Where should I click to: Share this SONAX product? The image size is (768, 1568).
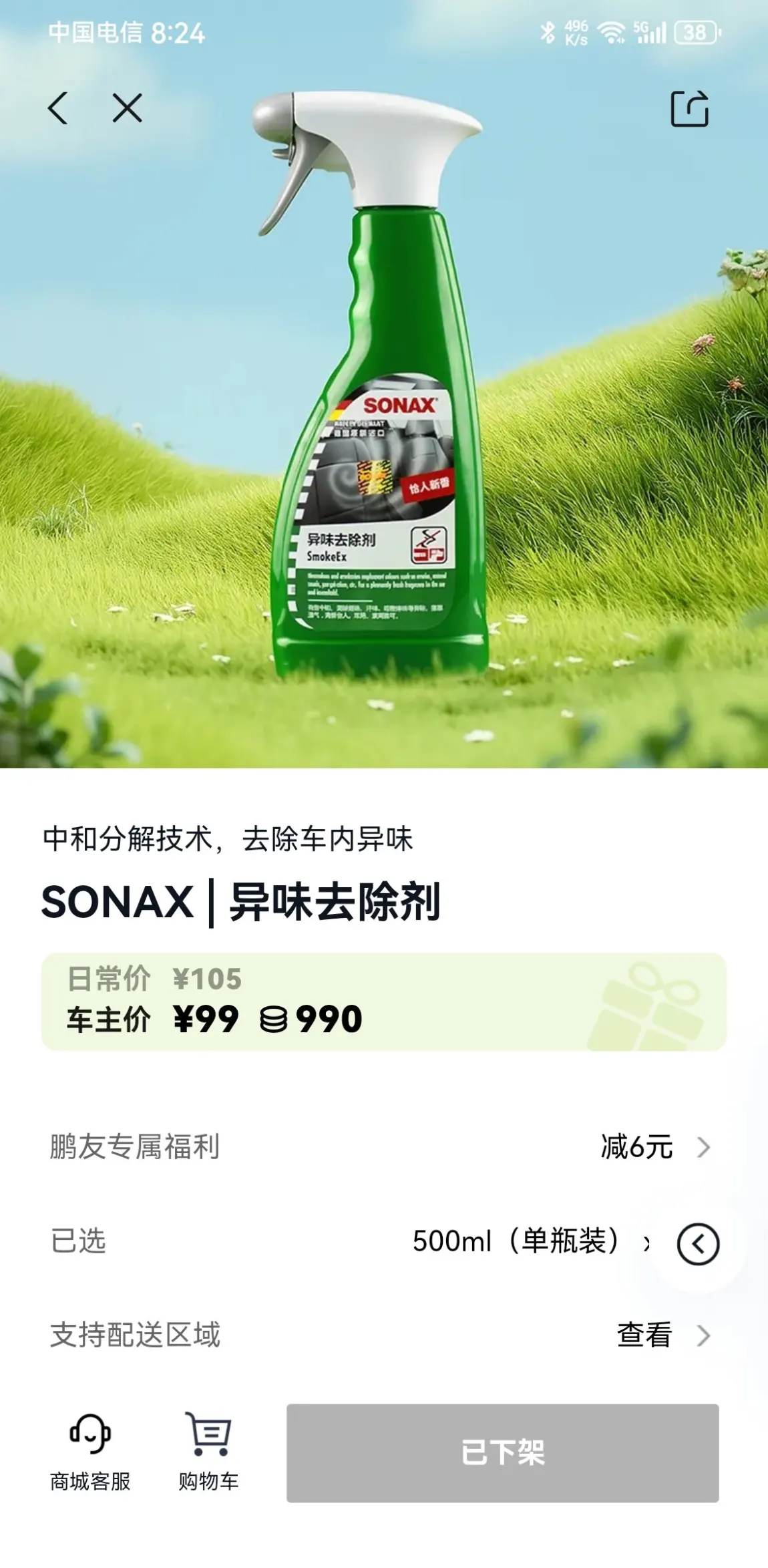[689, 108]
